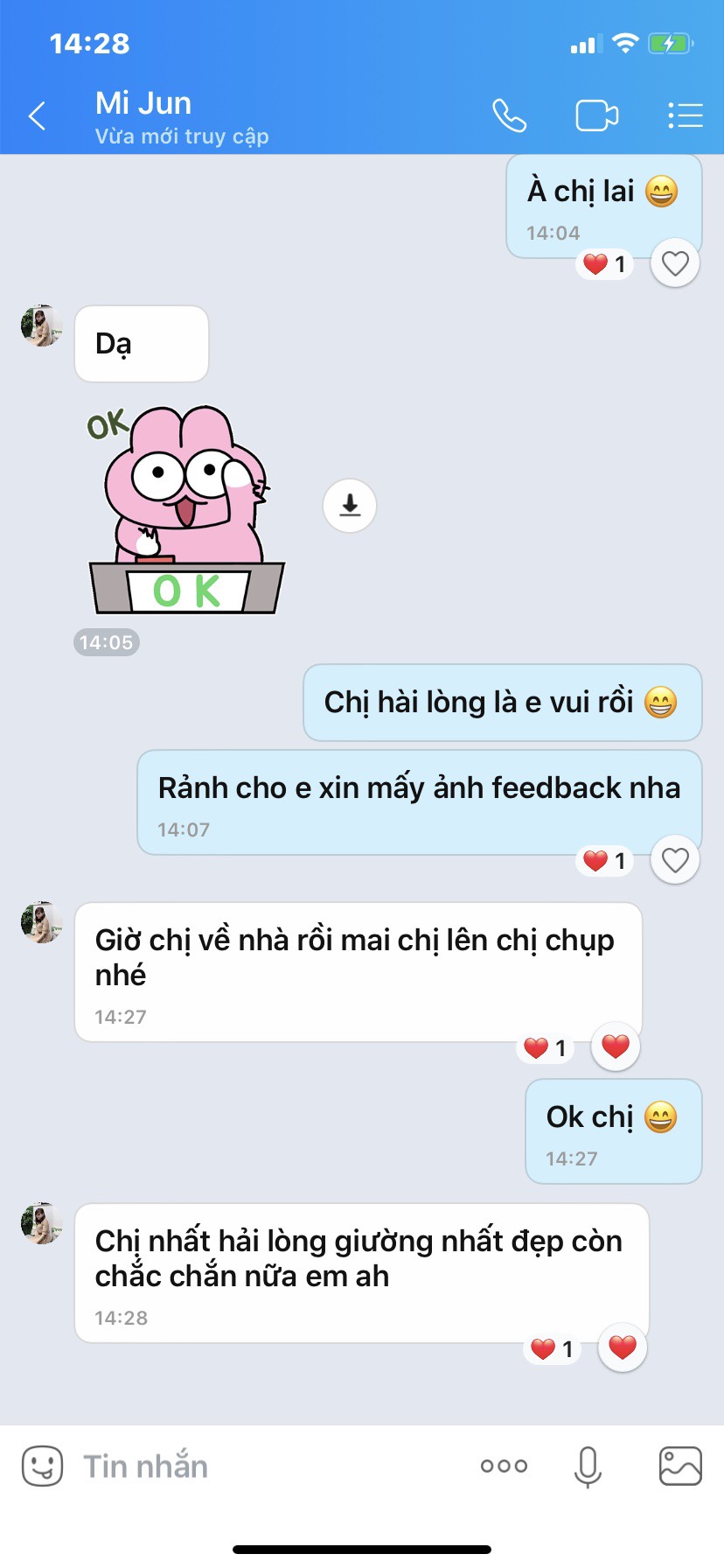
Task: Focus the "Tin nhắn" message field
Action: pyautogui.click(x=262, y=1466)
